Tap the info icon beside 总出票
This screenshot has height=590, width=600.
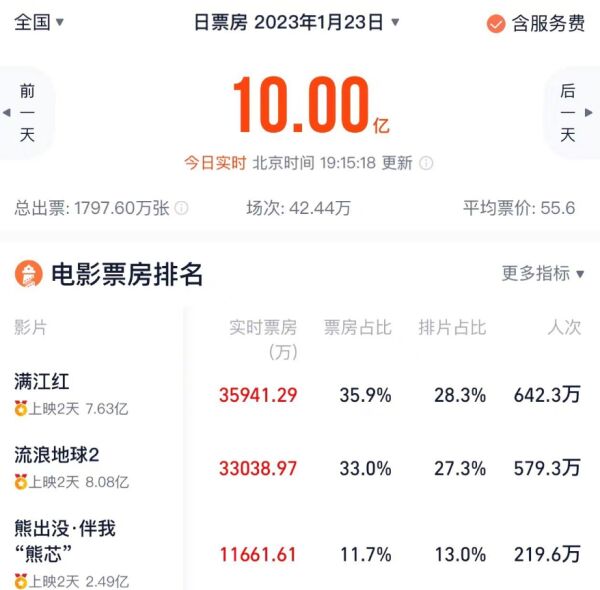tap(181, 208)
